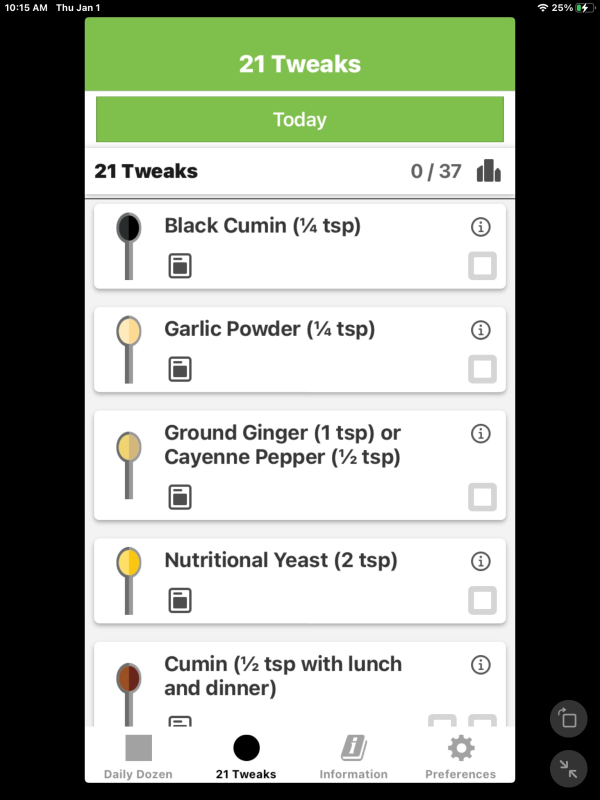Viewport: 600px width, 800px height.
Task: See Nutritional Yeast information
Action: (481, 561)
